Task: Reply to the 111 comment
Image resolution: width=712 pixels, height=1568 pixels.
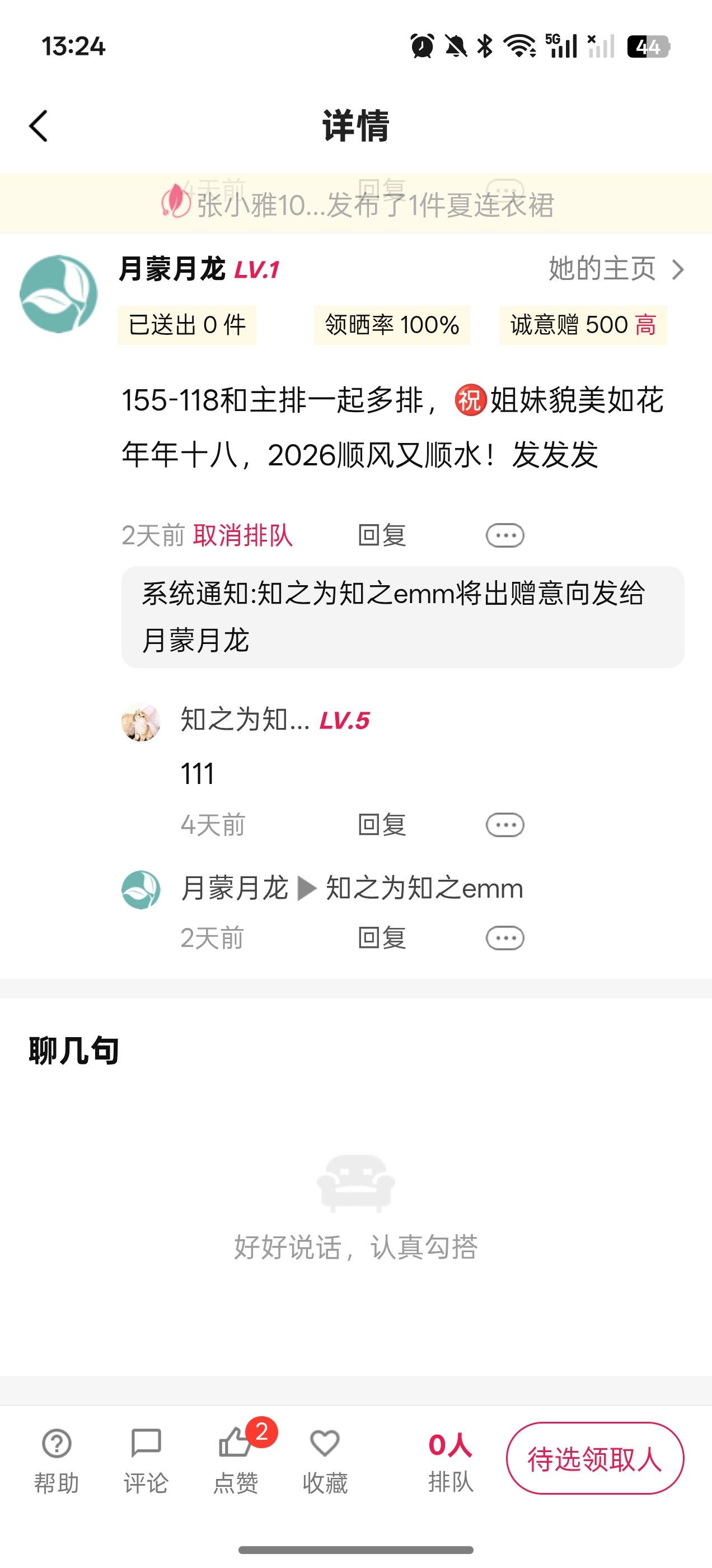Action: coord(382,825)
